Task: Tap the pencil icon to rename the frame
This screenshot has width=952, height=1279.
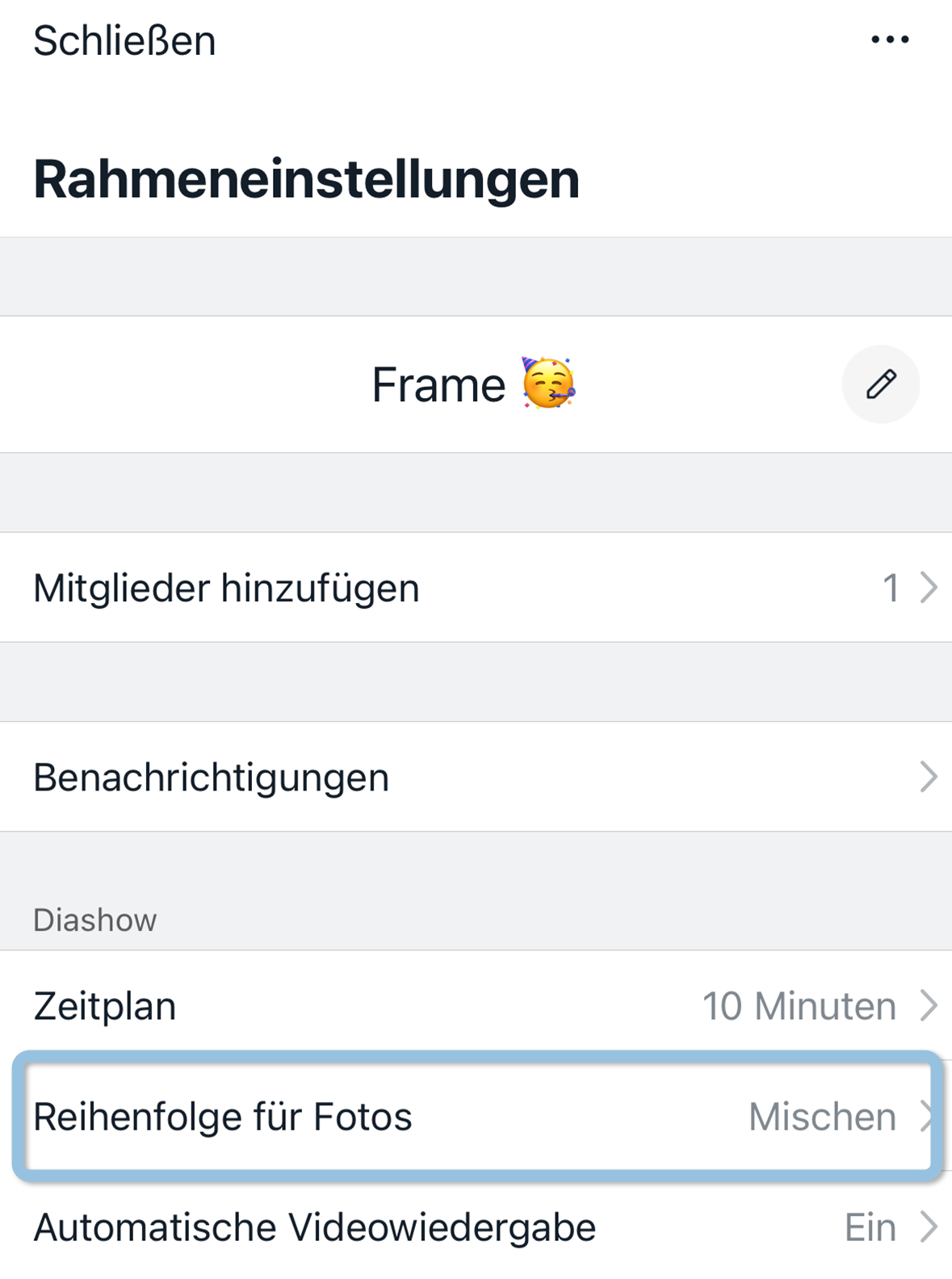Action: [881, 384]
